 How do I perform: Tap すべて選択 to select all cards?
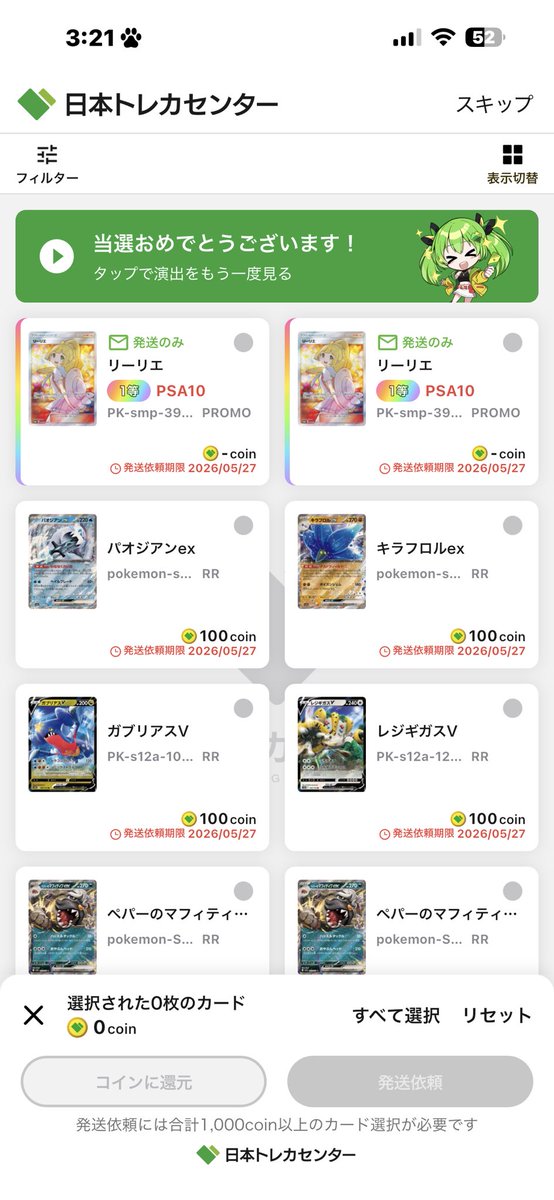(396, 1015)
